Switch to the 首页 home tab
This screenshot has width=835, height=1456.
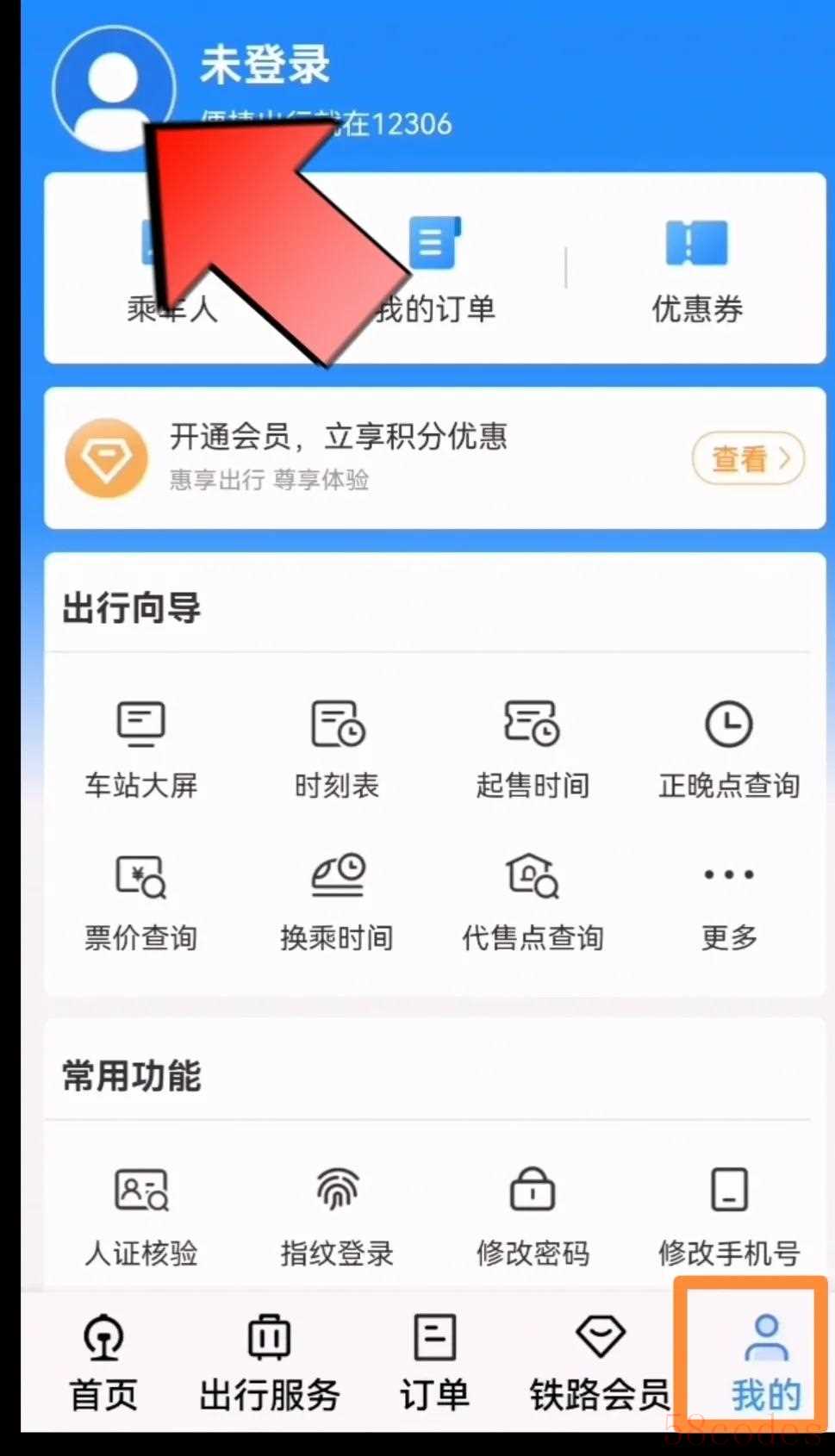click(x=103, y=1363)
